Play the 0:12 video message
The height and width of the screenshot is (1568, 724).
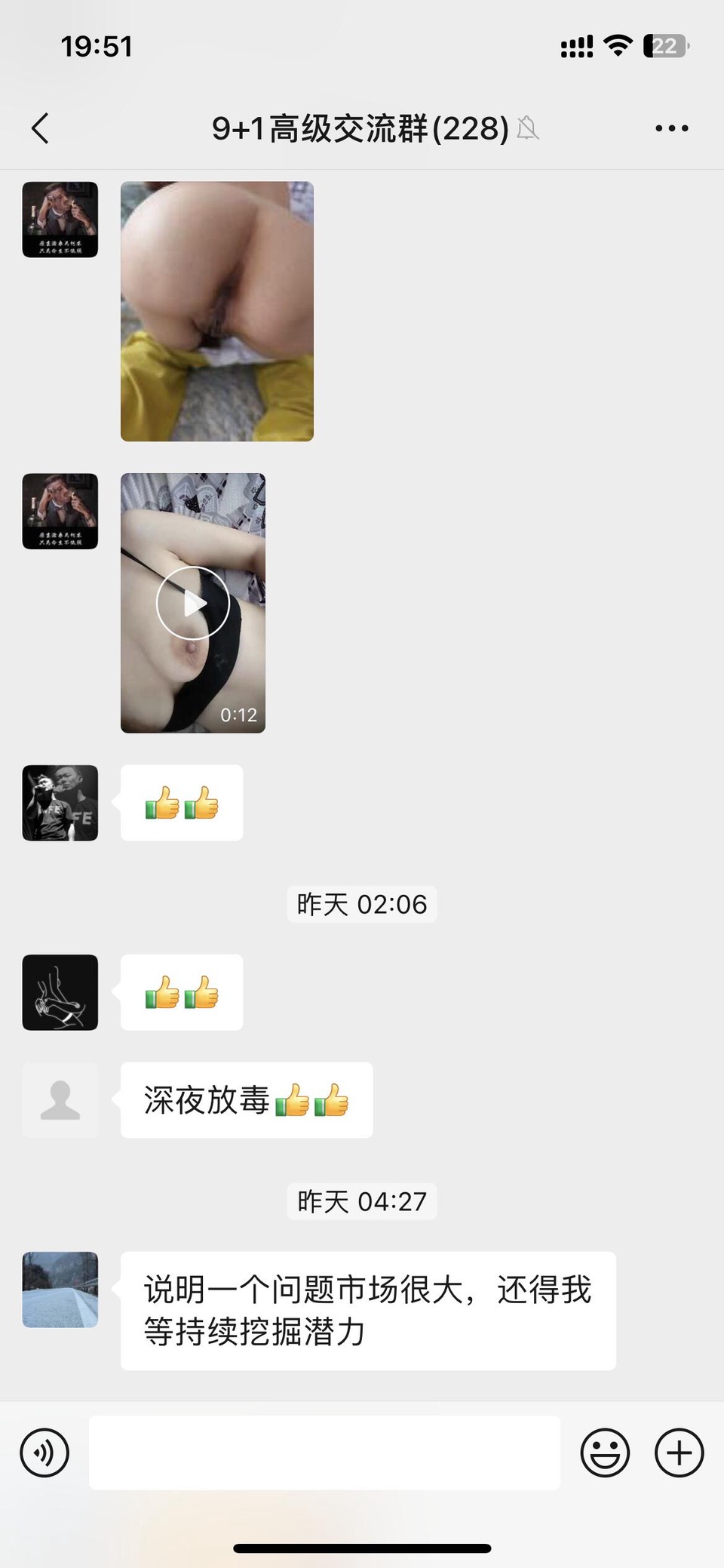click(193, 603)
